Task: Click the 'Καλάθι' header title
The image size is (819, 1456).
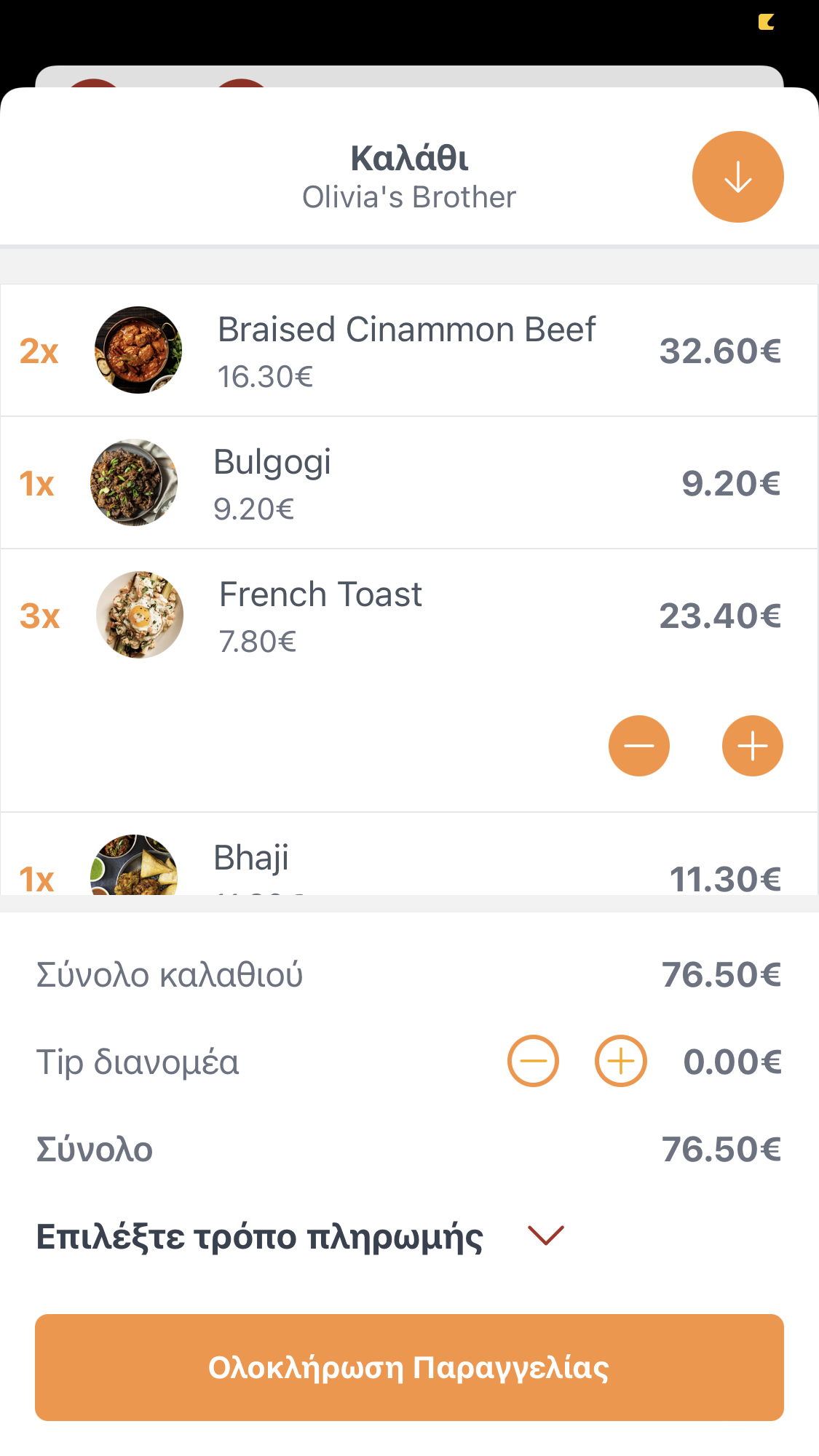Action: point(409,156)
